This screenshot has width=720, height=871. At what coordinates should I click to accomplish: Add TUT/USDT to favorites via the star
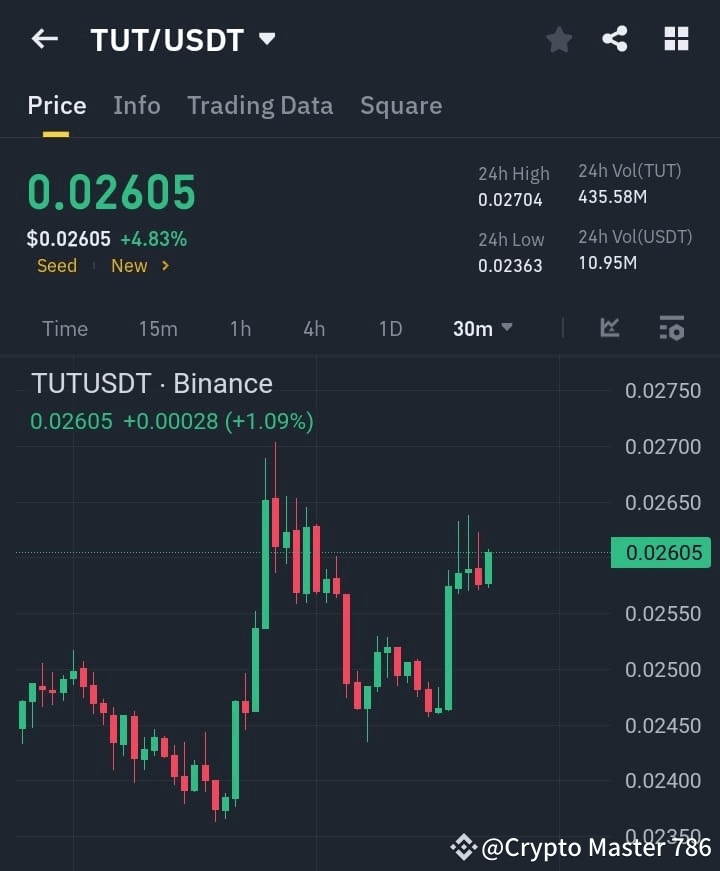[558, 39]
